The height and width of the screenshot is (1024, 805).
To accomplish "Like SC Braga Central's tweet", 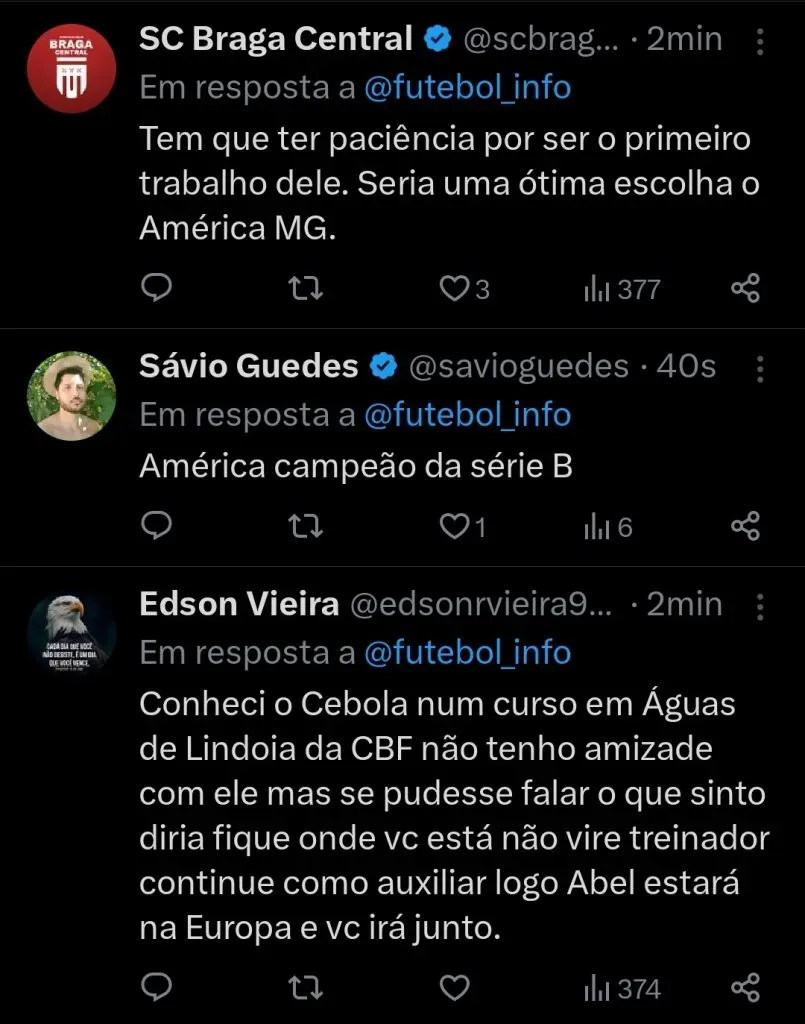I will click(x=455, y=289).
